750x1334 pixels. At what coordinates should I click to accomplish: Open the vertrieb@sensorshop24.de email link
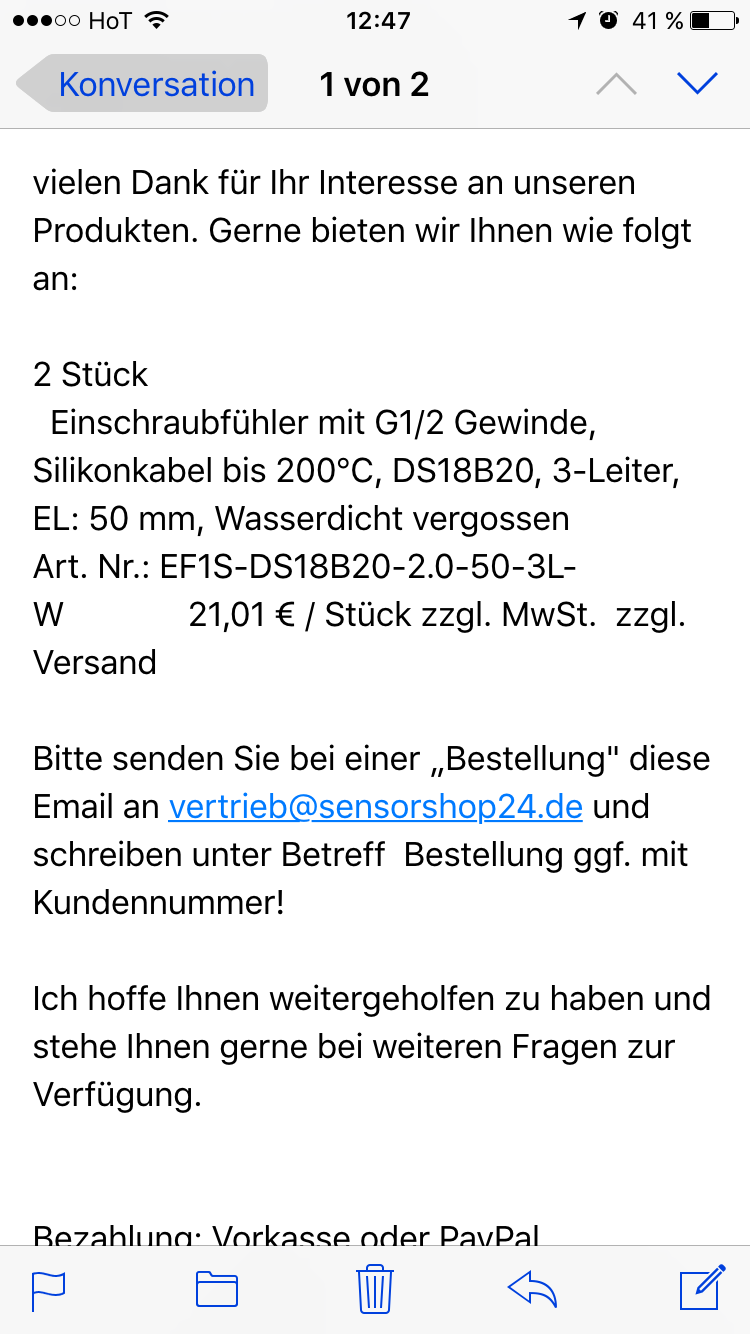375,806
